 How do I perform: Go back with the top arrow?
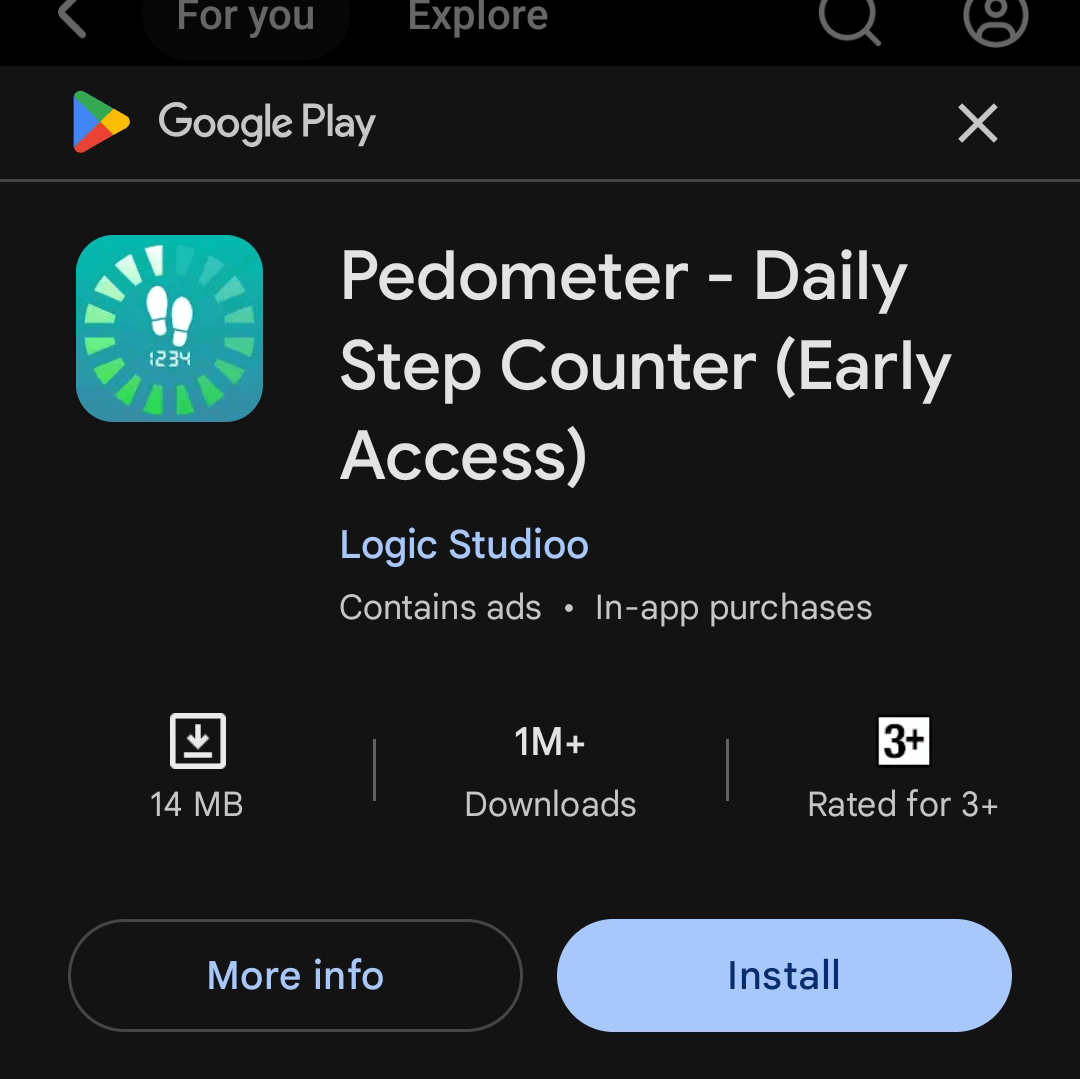point(72,17)
